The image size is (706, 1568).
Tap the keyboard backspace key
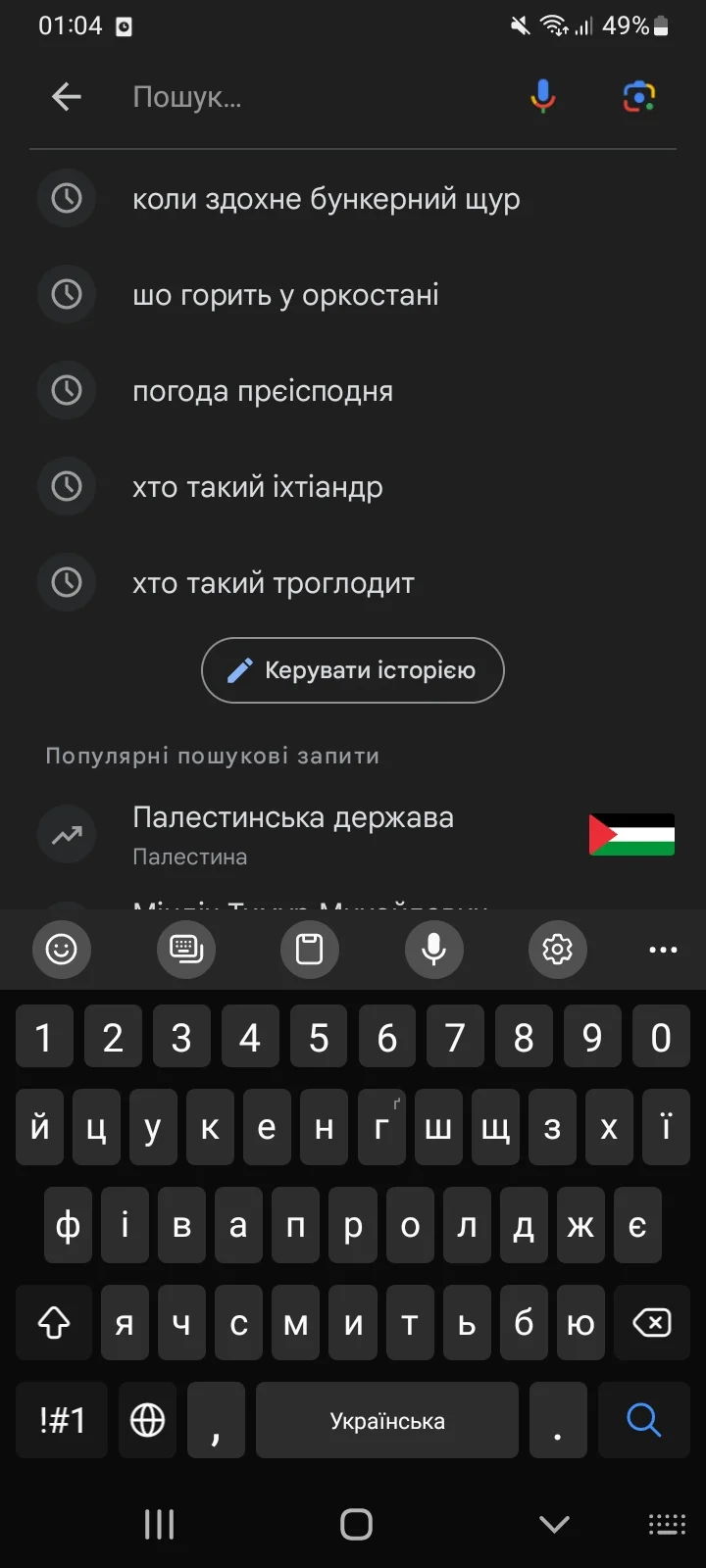[652, 1323]
